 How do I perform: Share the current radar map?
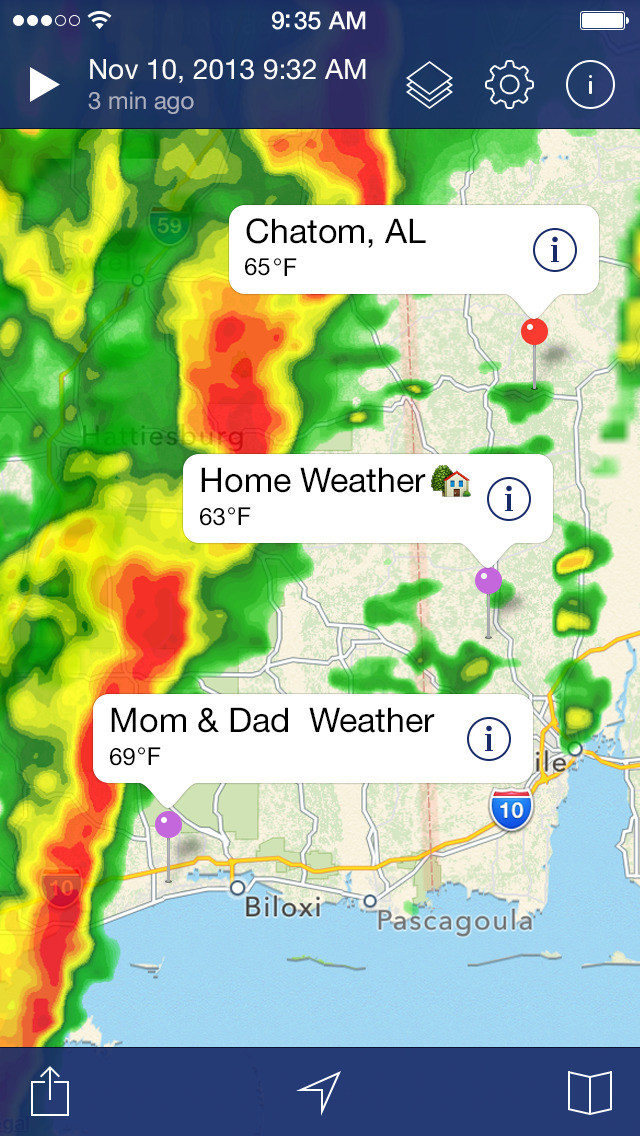pos(50,1091)
